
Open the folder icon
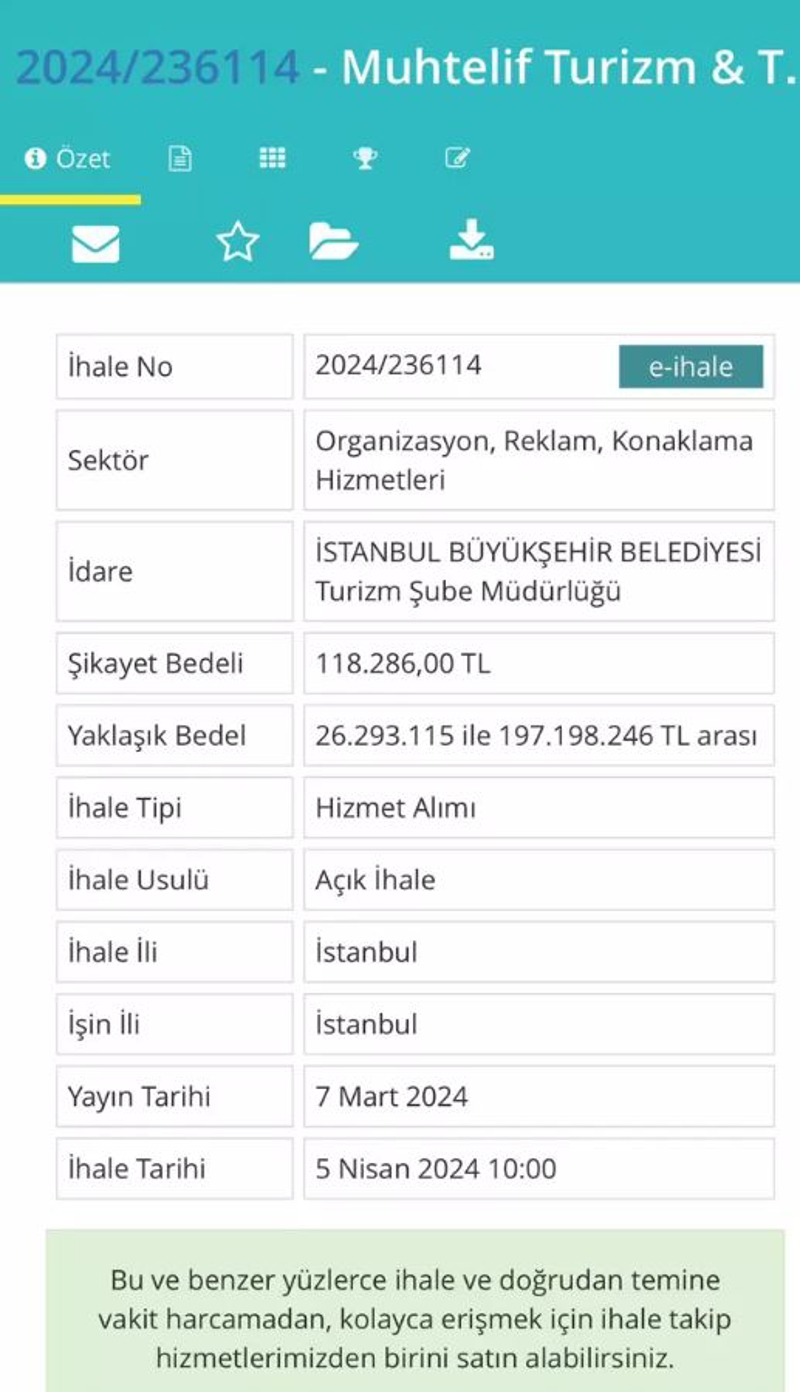point(333,243)
